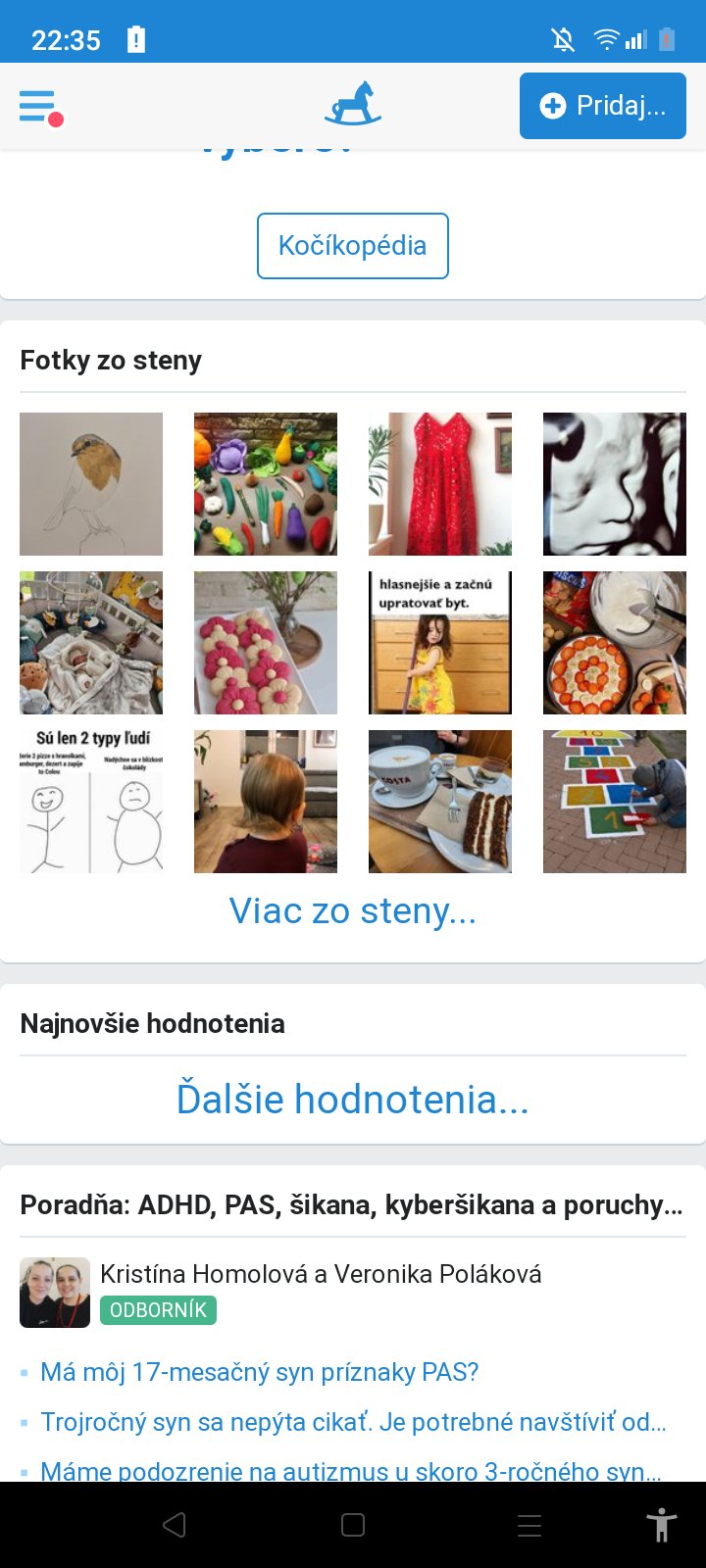
Task: Open expert profile Kristína Homolová a Veronika Poláková
Action: click(x=321, y=1274)
